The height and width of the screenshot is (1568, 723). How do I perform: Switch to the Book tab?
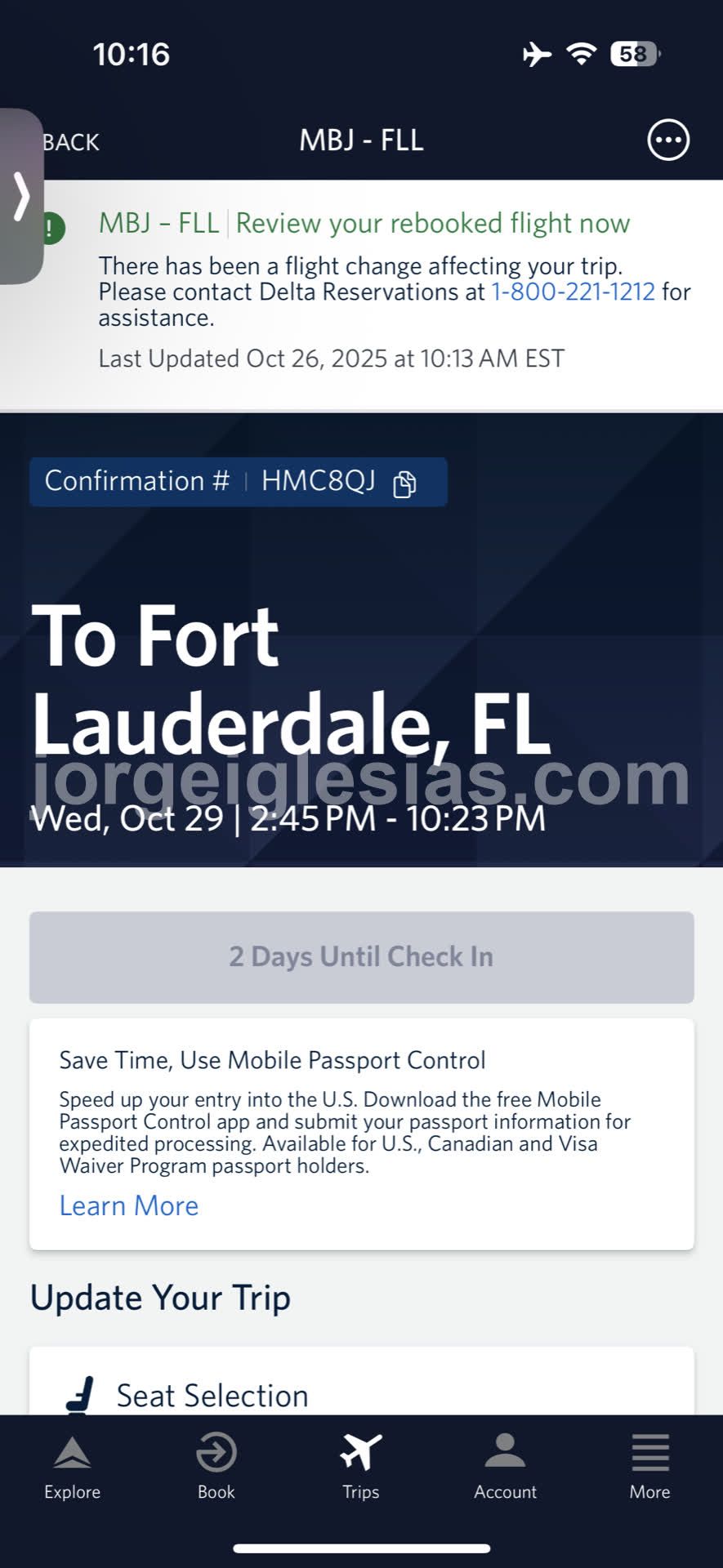pos(216,1467)
